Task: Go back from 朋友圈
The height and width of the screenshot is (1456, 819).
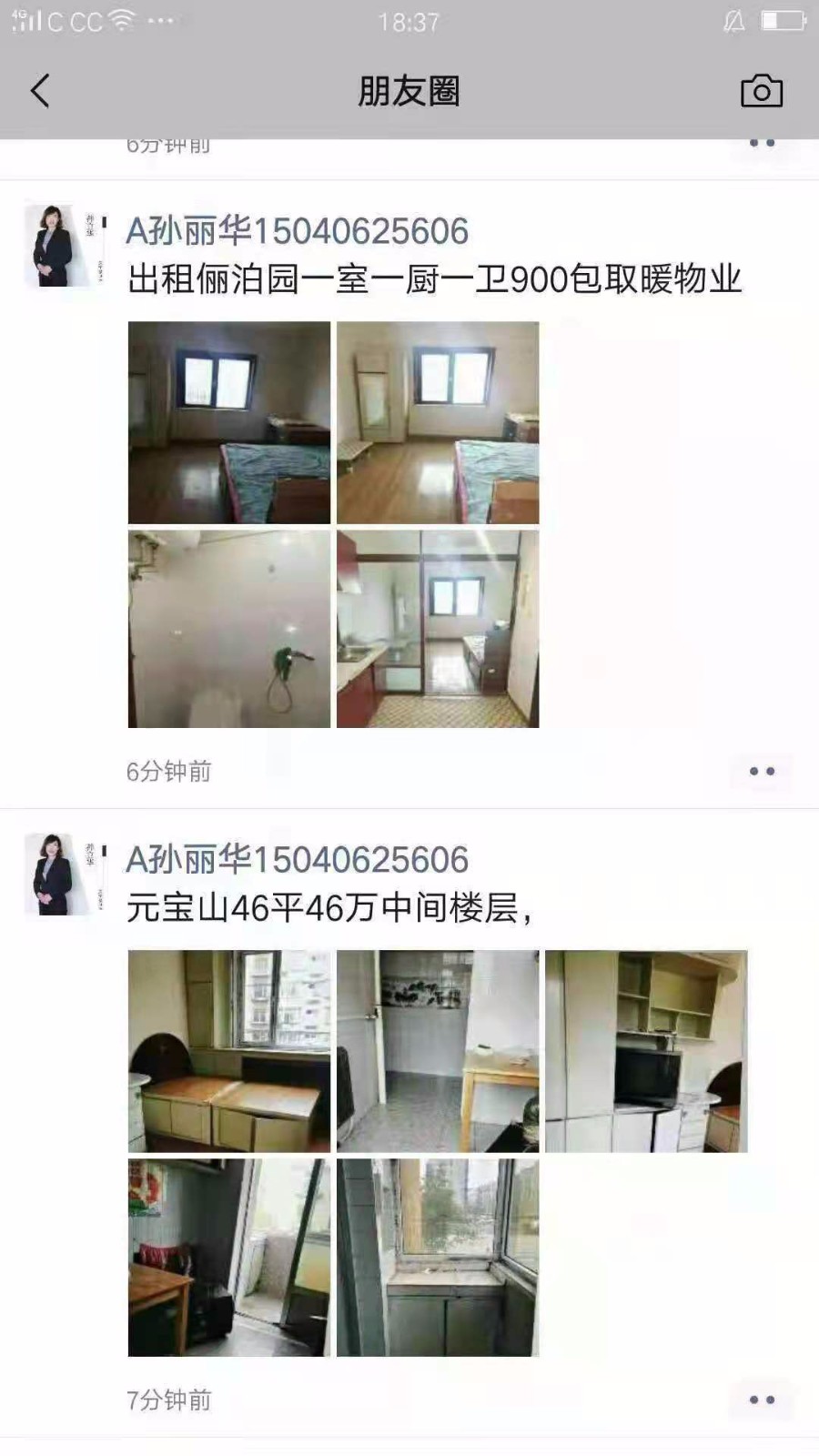Action: [40, 91]
